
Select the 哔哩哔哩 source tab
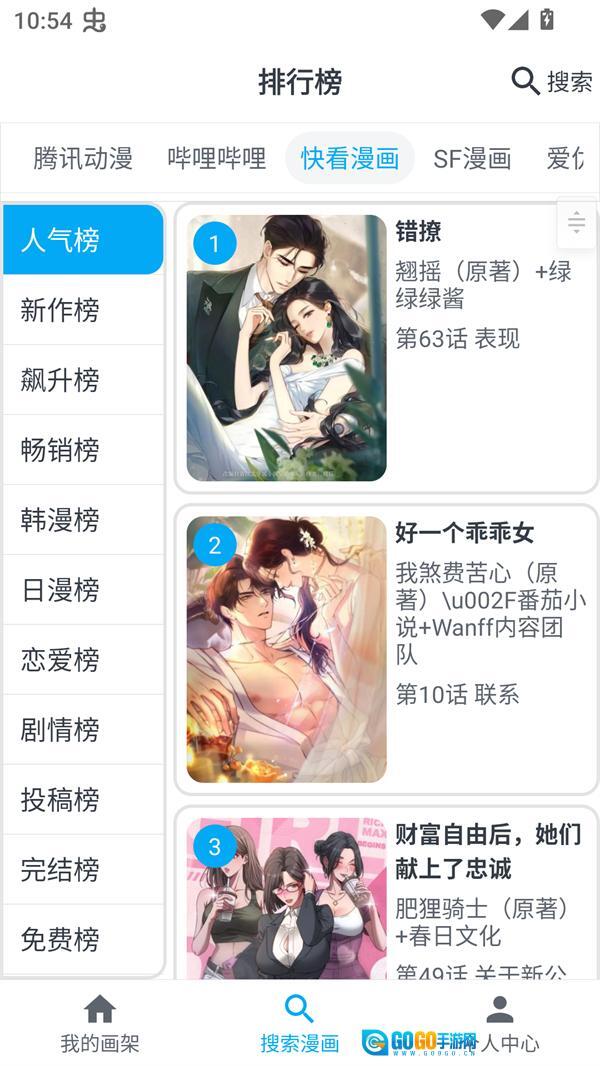click(x=216, y=158)
